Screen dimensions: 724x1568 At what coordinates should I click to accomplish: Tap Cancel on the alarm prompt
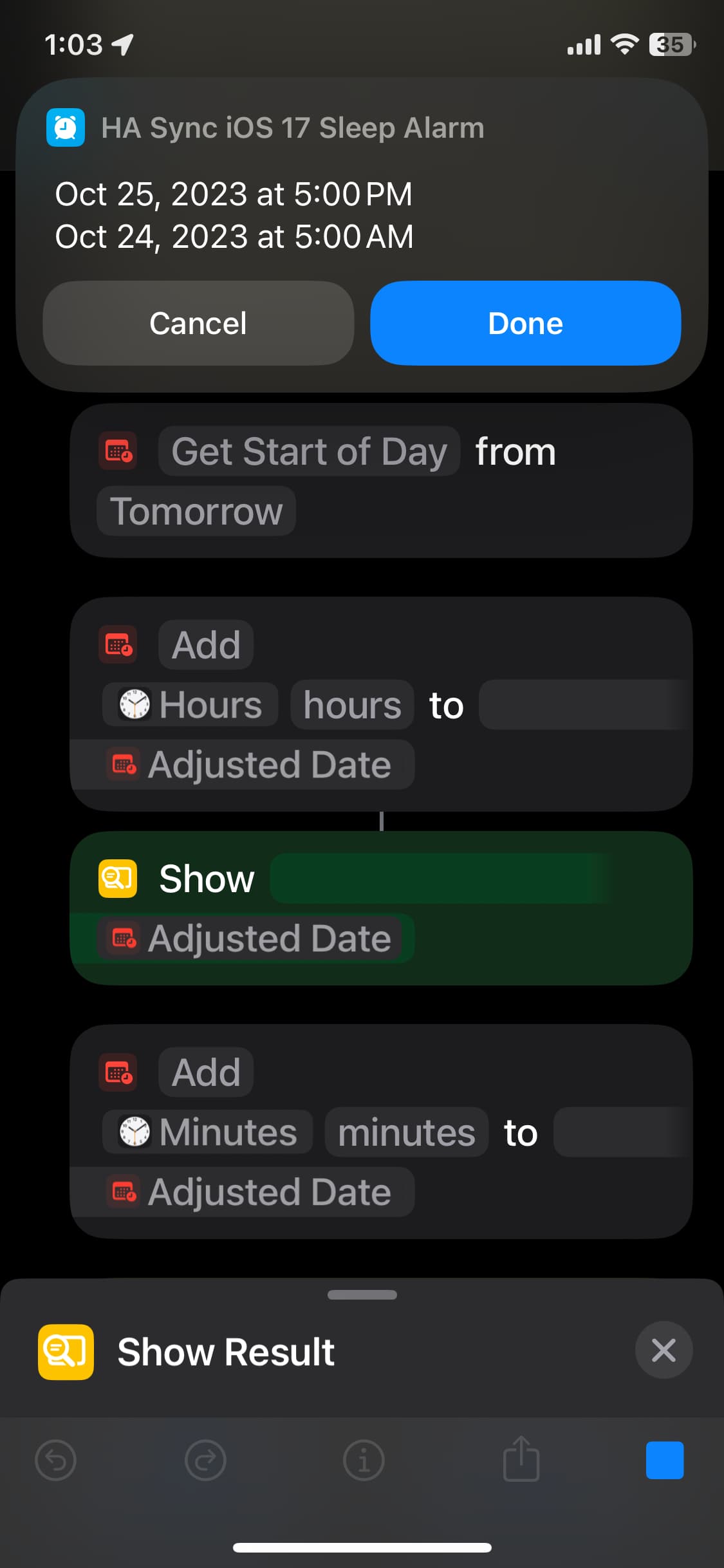click(x=197, y=323)
